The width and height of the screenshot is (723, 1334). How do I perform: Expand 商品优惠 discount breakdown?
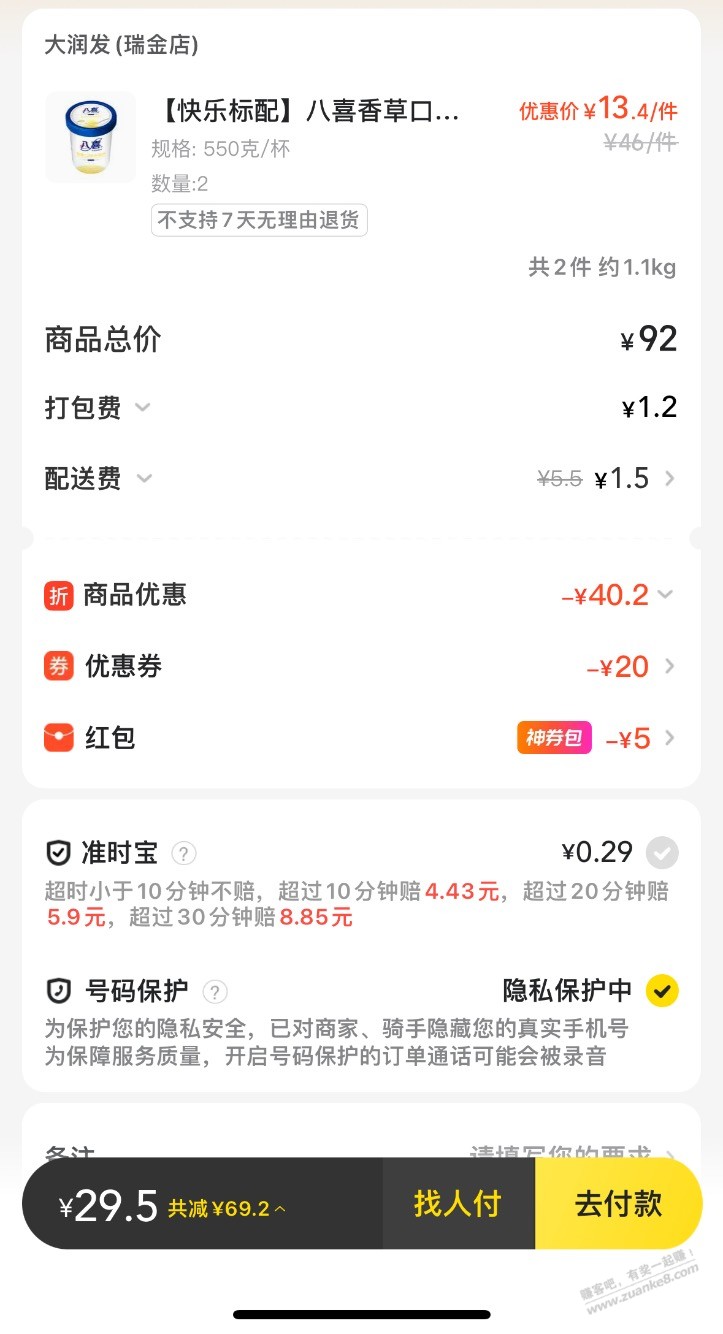point(360,596)
